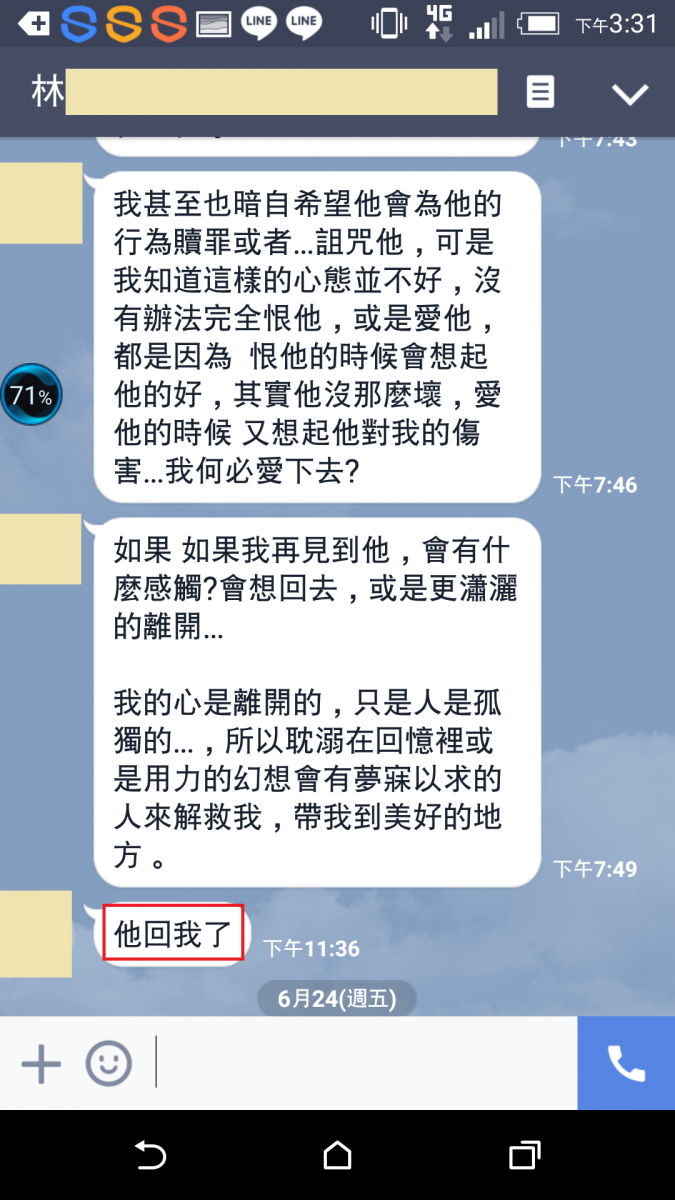Image resolution: width=675 pixels, height=1200 pixels.
Task: Tap the plus attachment button
Action: tap(41, 1063)
